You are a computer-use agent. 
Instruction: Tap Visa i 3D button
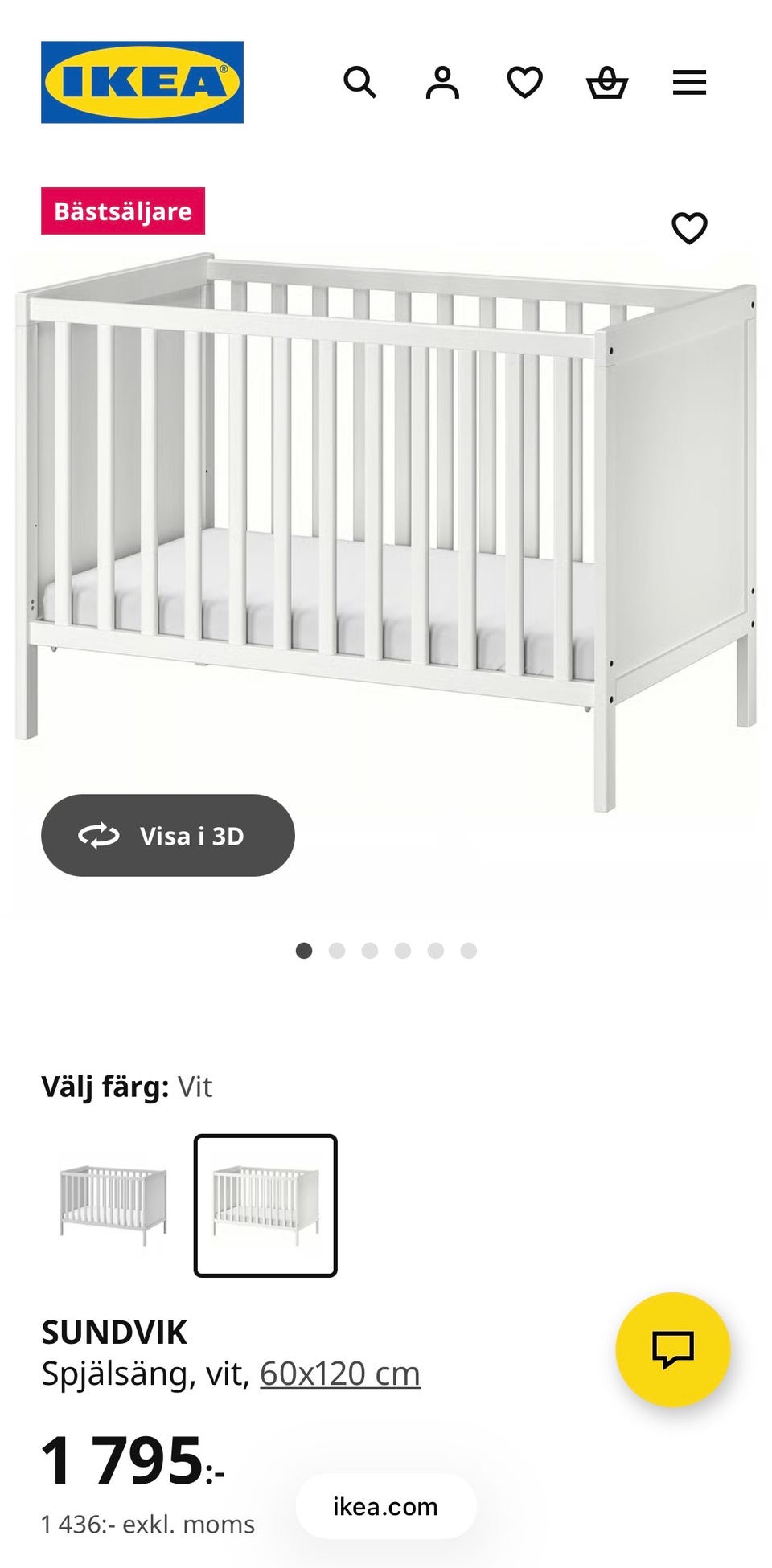pyautogui.click(x=168, y=835)
